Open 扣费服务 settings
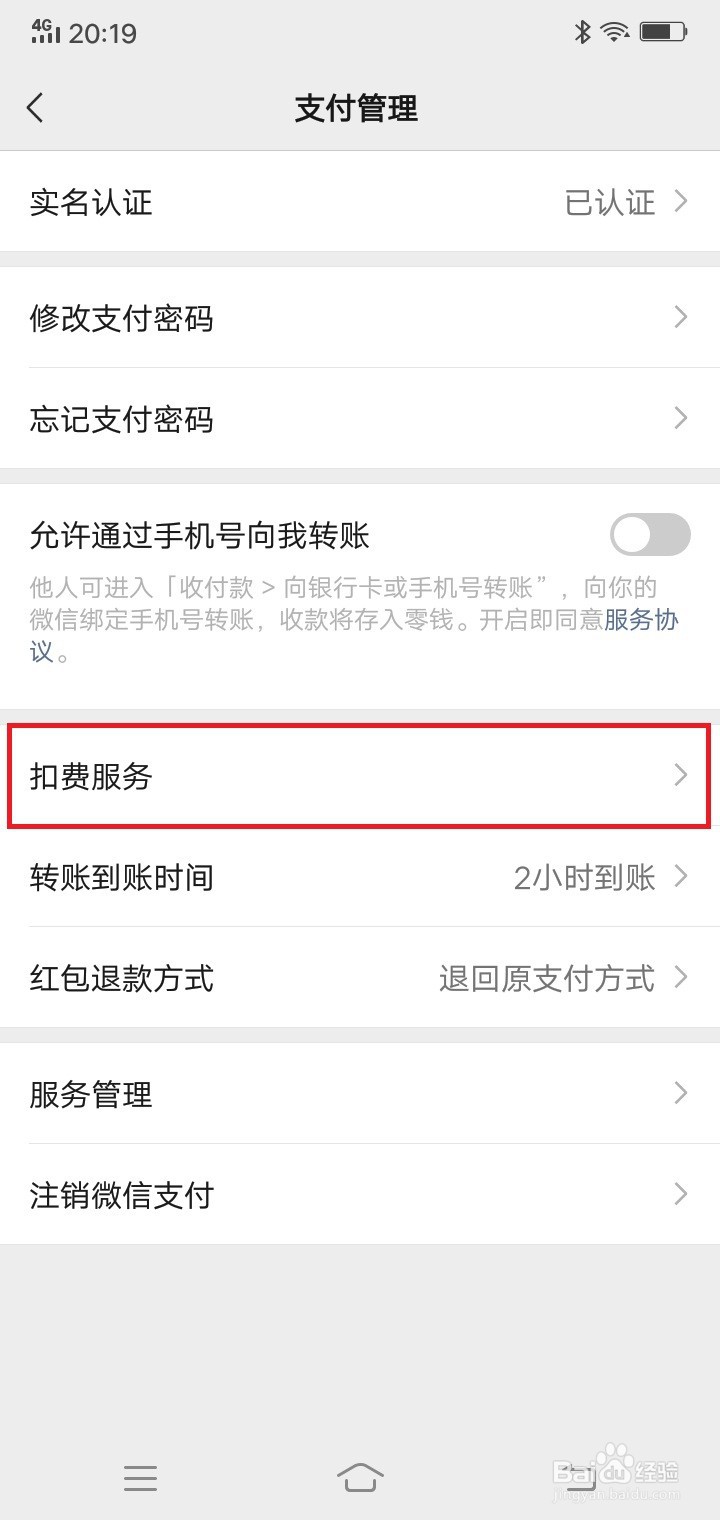720x1520 pixels. coord(360,777)
